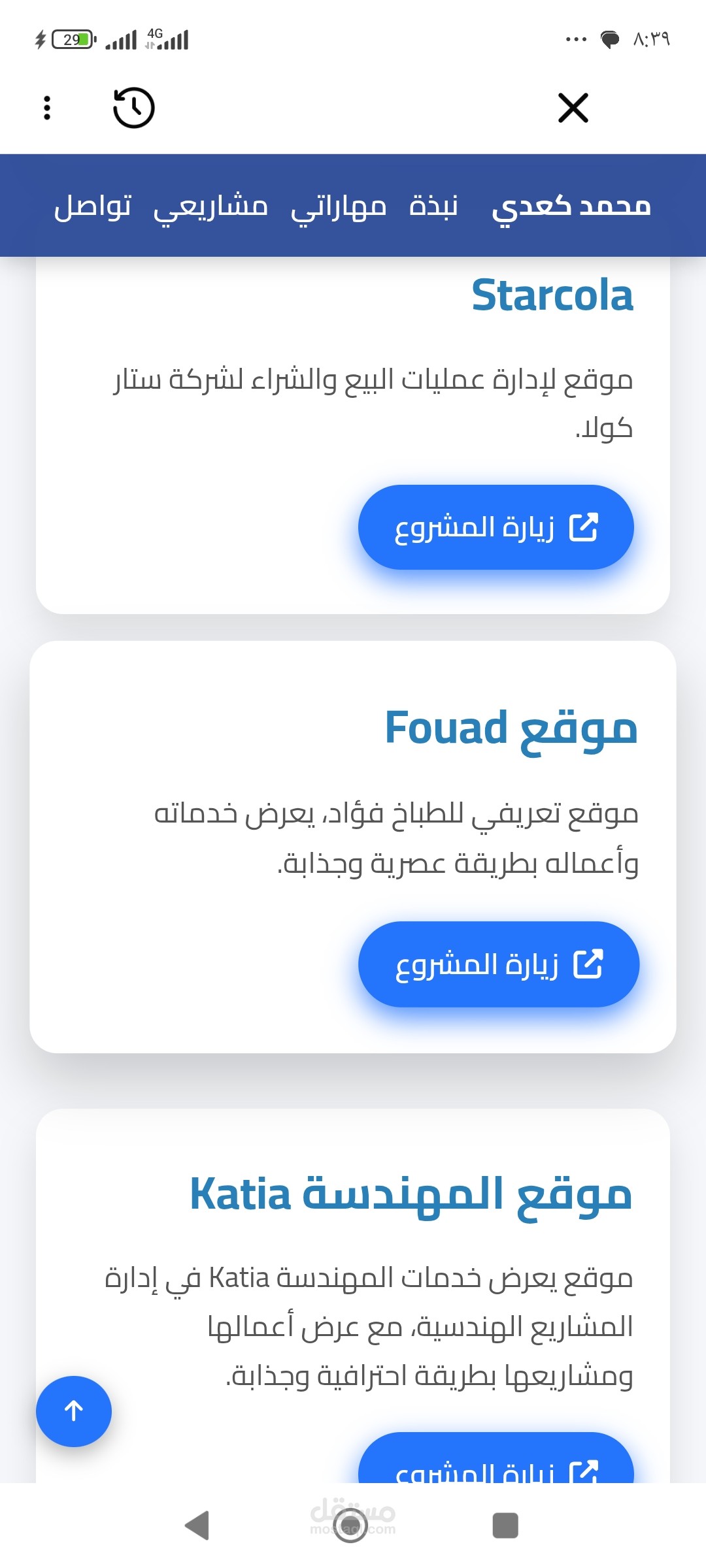
Task: Visit the Starcola project via زيارة المشروع
Action: [x=496, y=527]
